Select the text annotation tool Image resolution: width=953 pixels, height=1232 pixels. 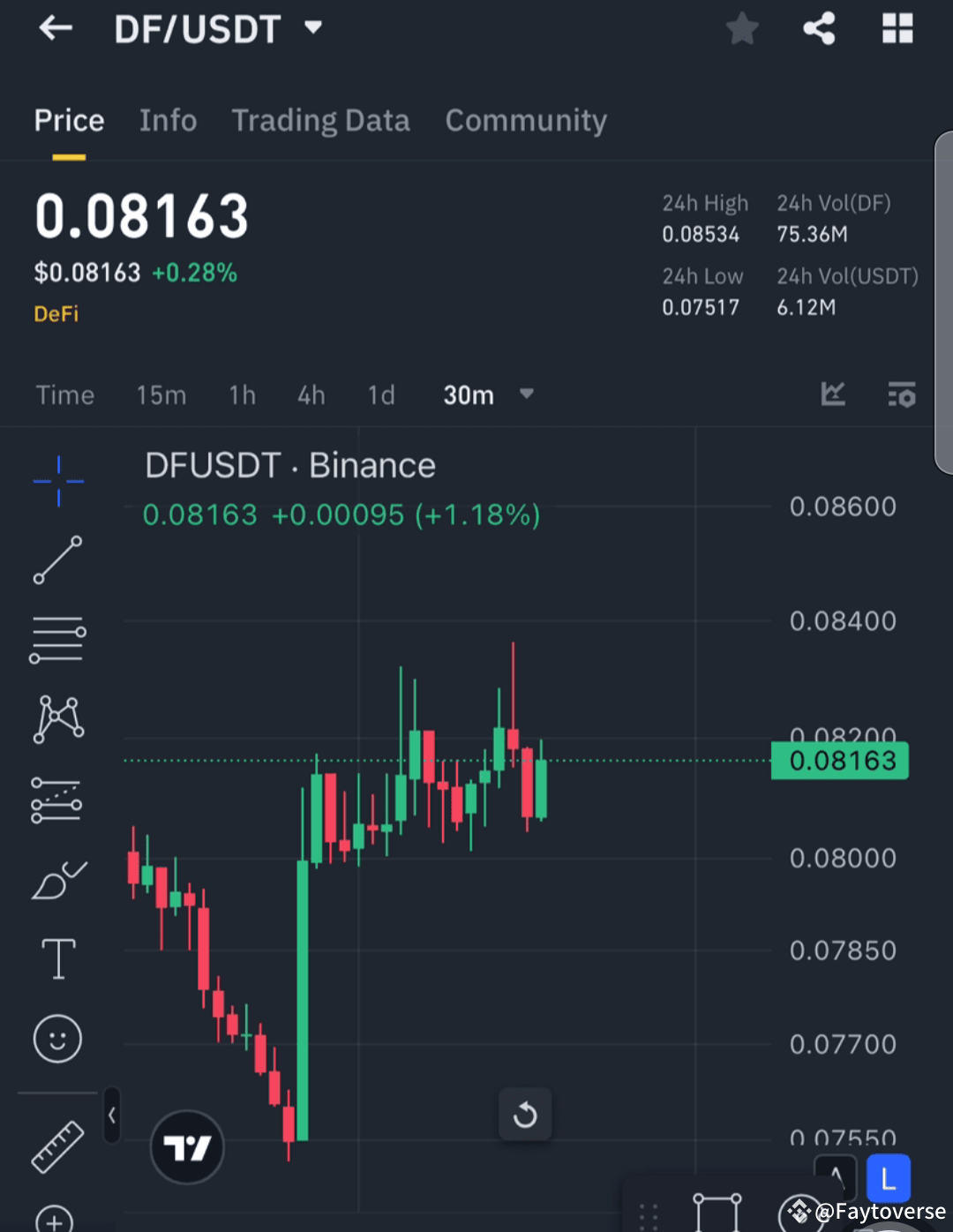58,959
